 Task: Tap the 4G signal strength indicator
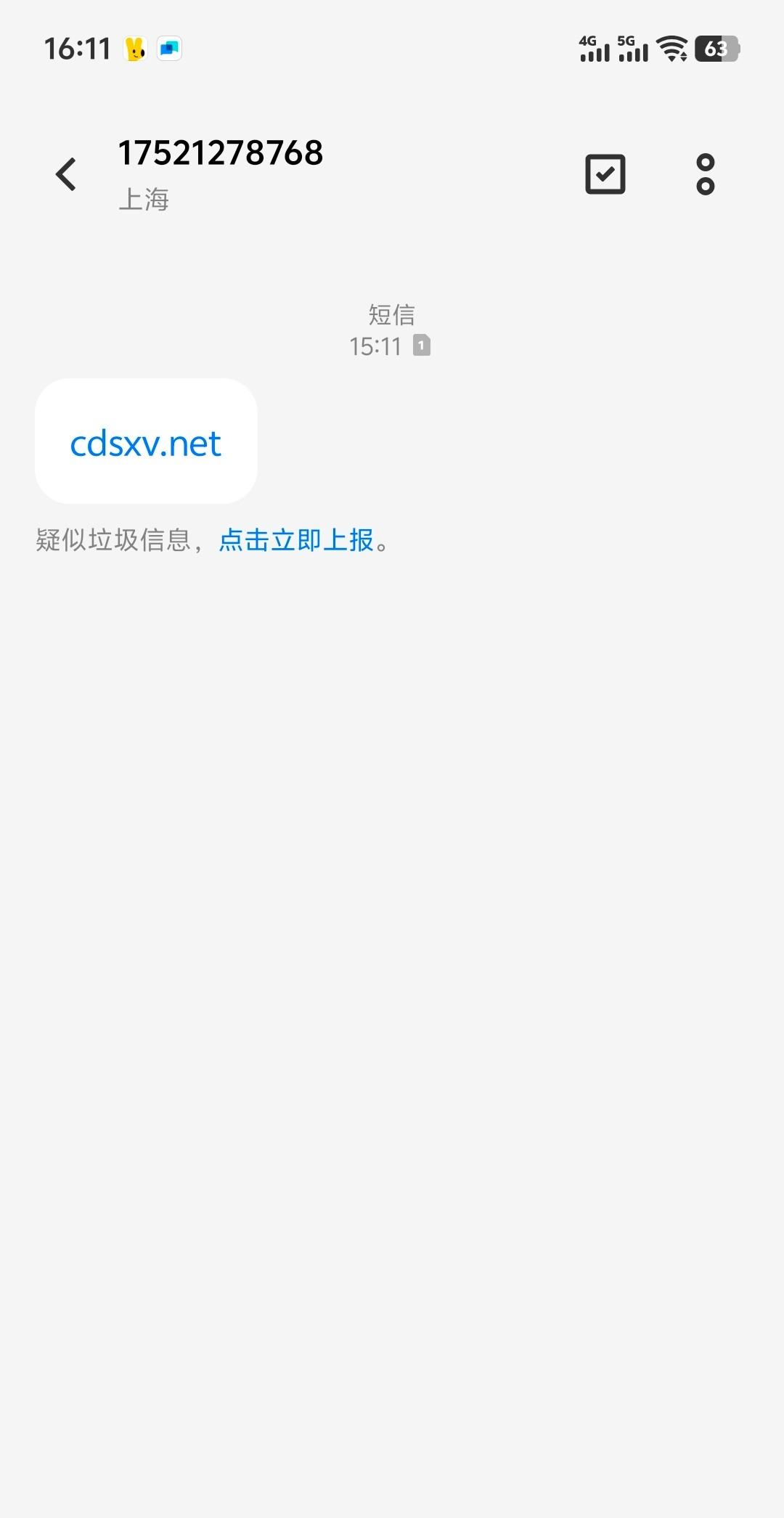[x=595, y=49]
